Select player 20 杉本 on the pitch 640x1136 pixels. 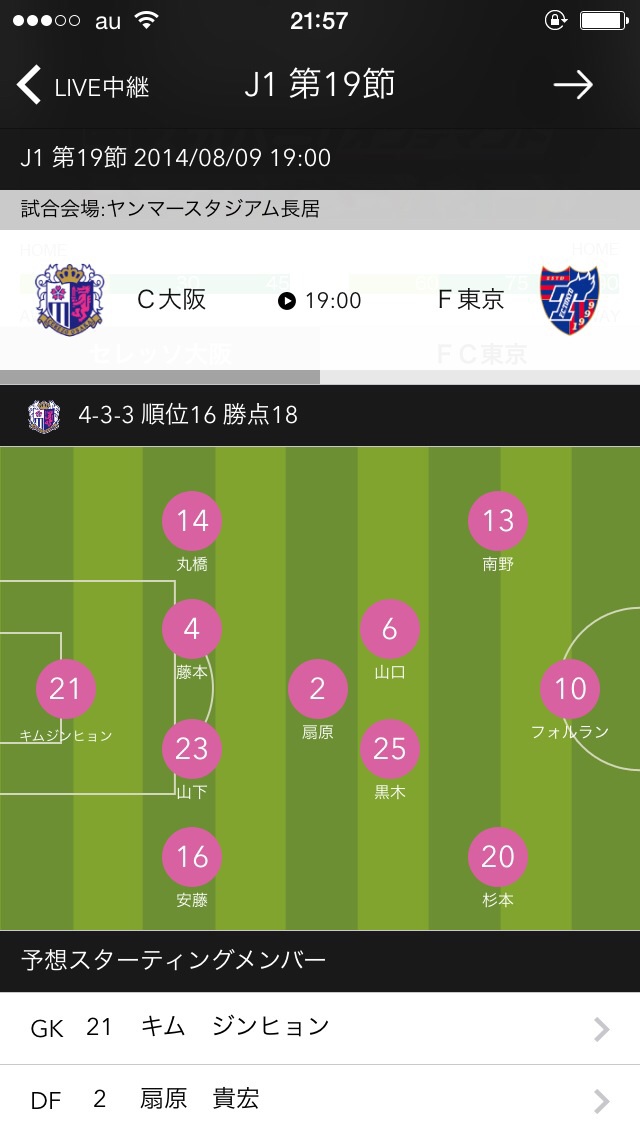click(x=498, y=857)
